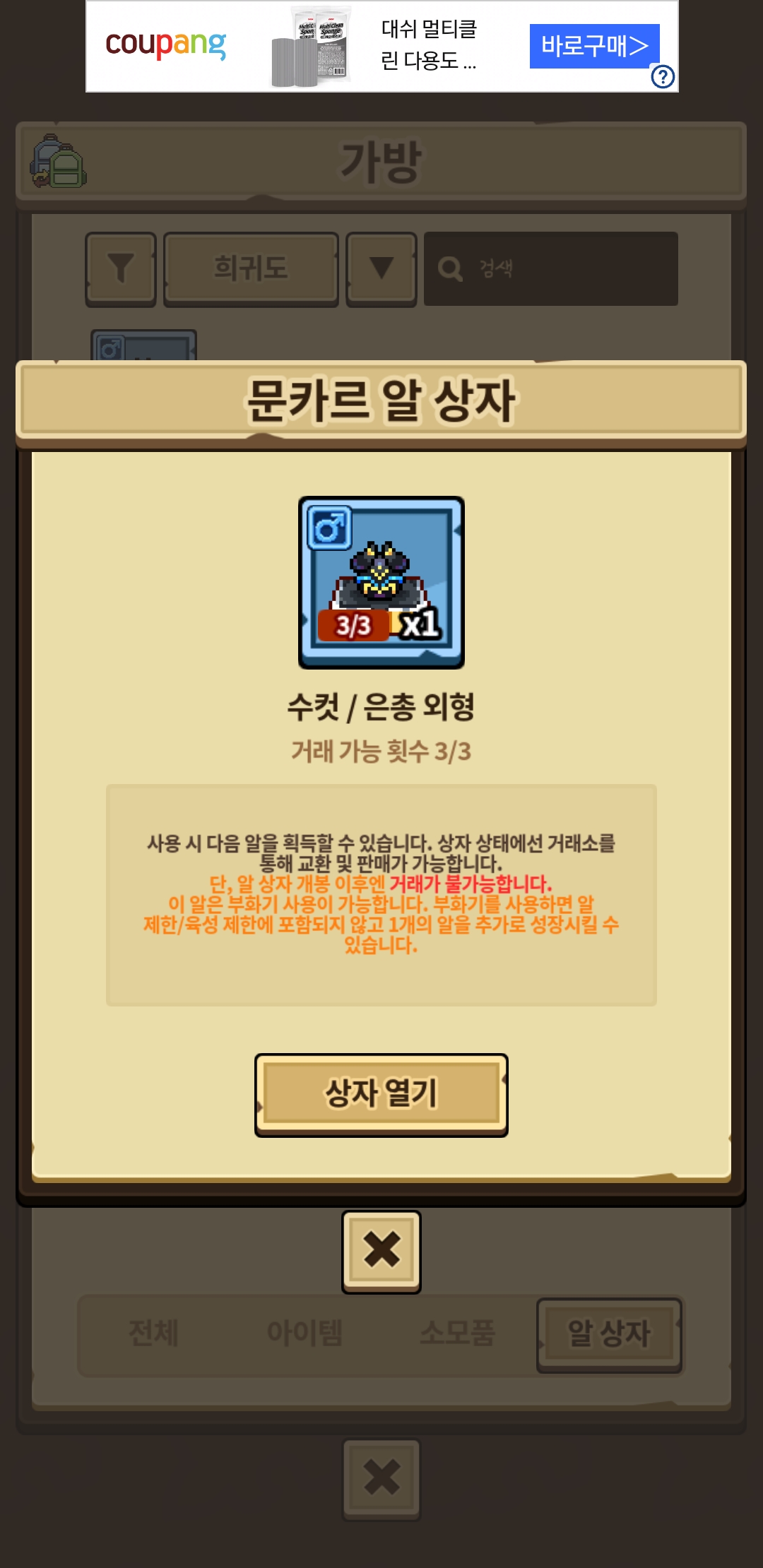Tap the egg box item icon

[381, 583]
